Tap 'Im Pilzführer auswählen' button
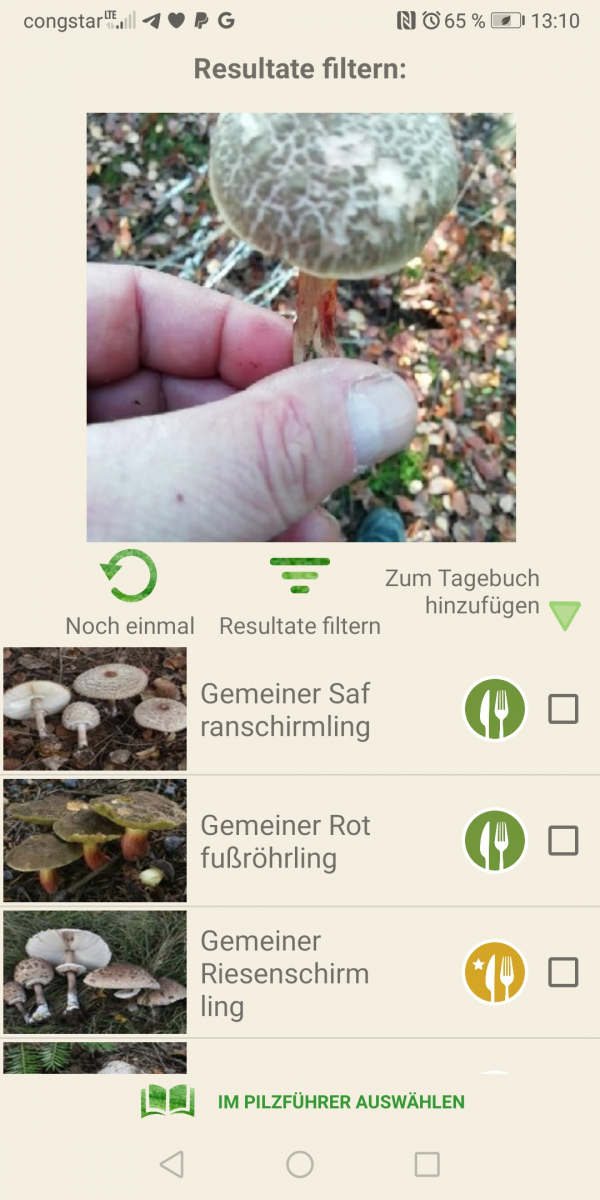The image size is (600, 1200). [303, 1102]
